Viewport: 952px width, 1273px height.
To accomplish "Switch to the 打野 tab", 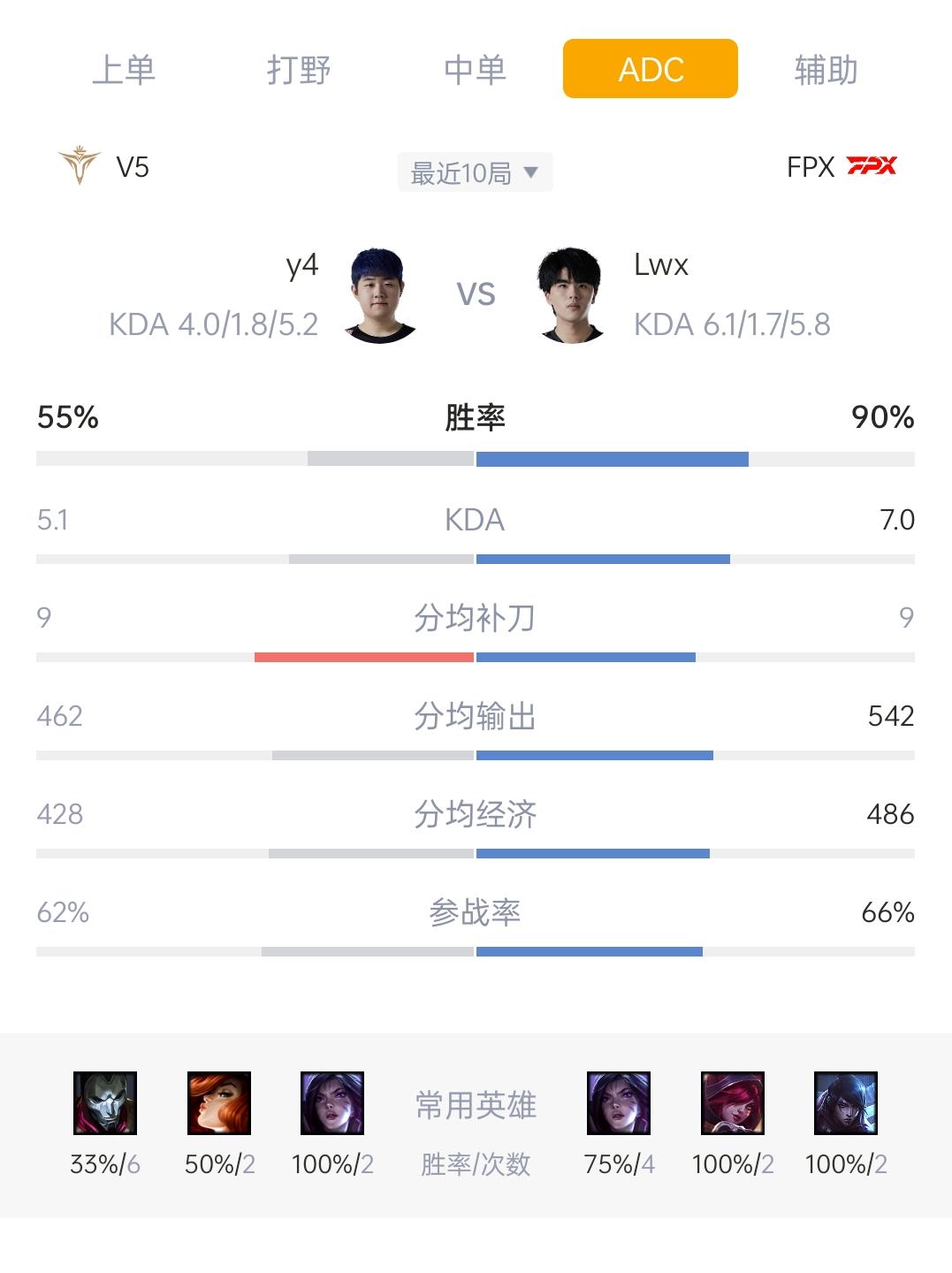I will click(x=299, y=70).
